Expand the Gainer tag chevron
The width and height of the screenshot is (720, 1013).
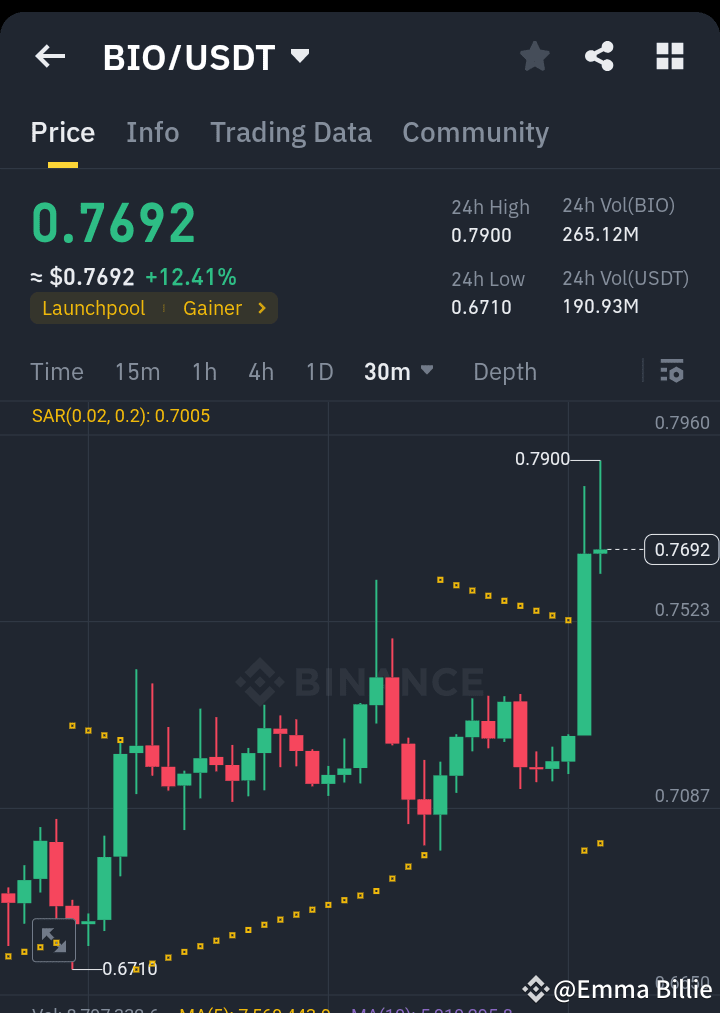click(263, 309)
